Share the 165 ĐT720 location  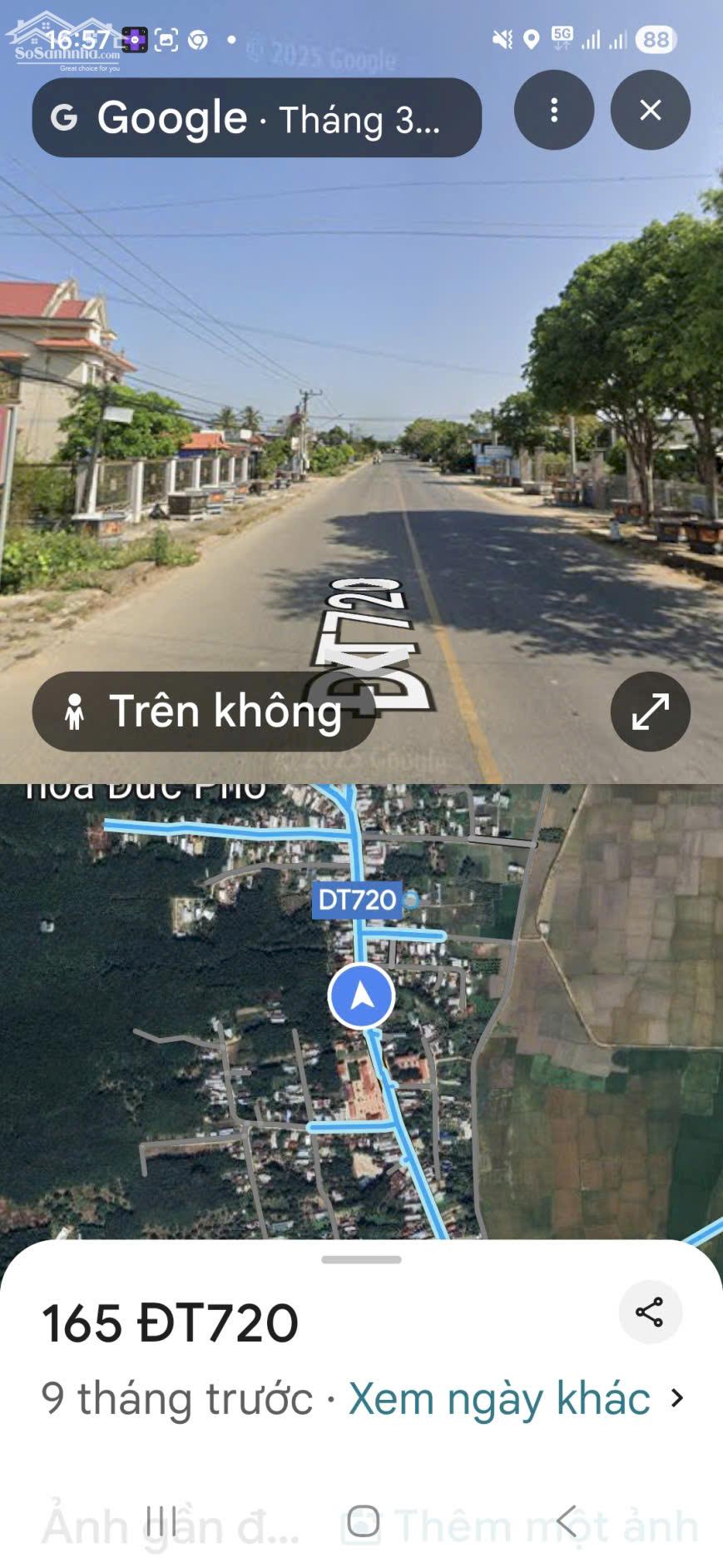649,1312
